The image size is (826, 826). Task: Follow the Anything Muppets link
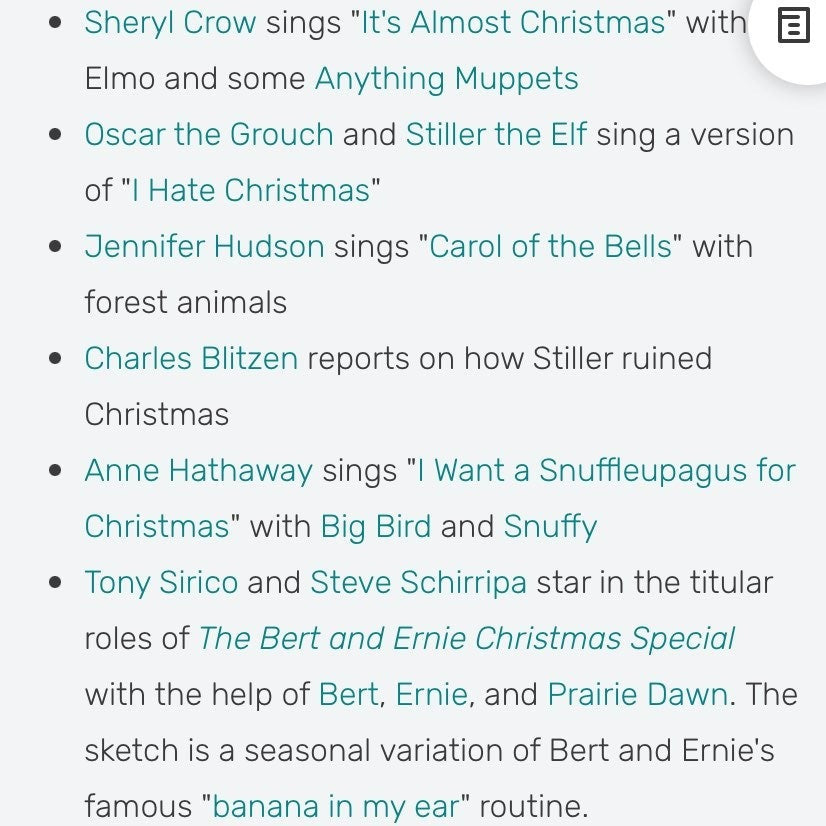446,79
